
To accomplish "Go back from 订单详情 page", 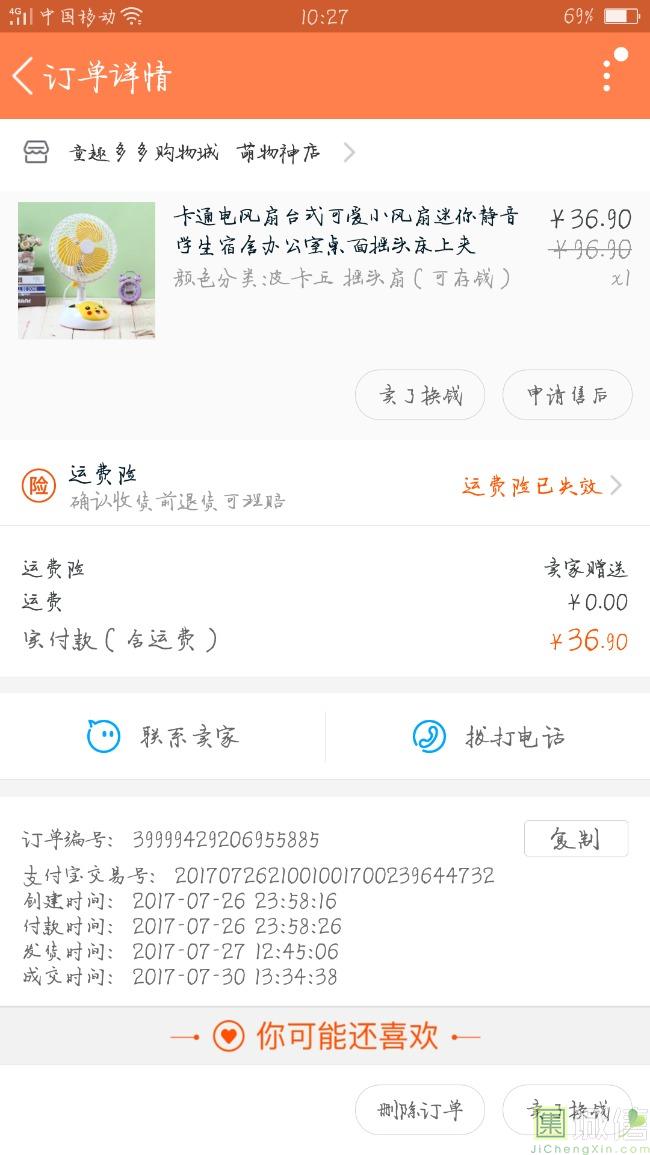I will coord(24,76).
